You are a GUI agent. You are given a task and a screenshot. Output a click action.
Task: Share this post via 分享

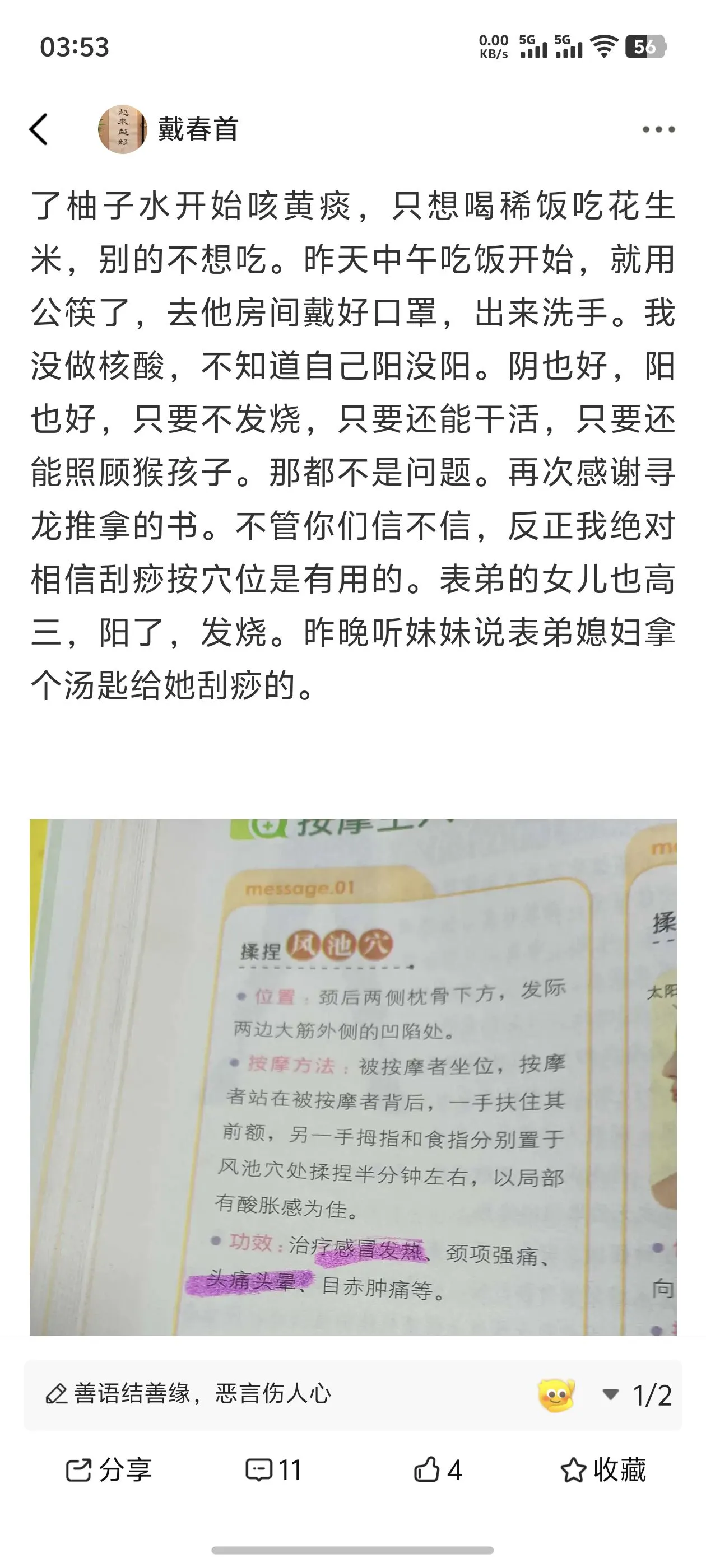pos(109,1471)
